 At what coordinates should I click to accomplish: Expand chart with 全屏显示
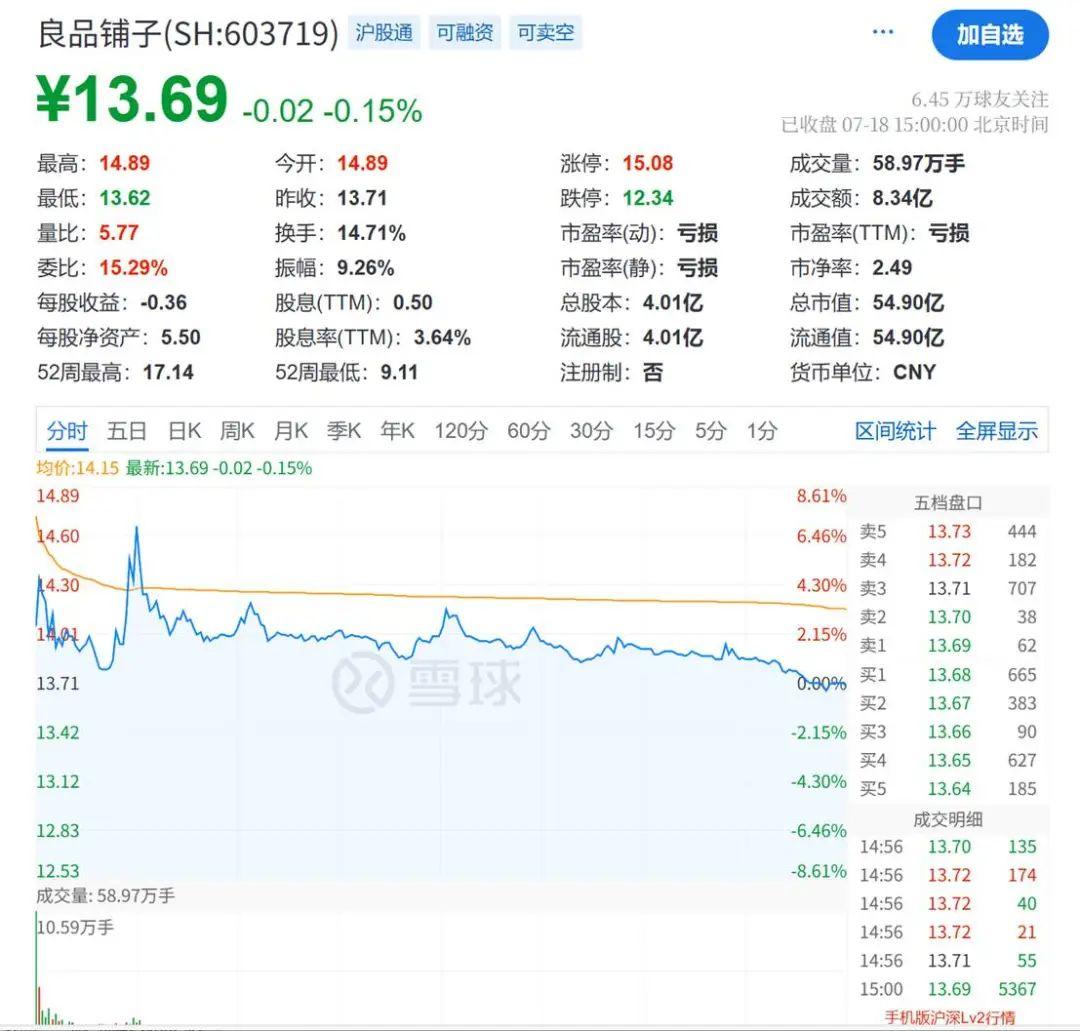click(996, 431)
